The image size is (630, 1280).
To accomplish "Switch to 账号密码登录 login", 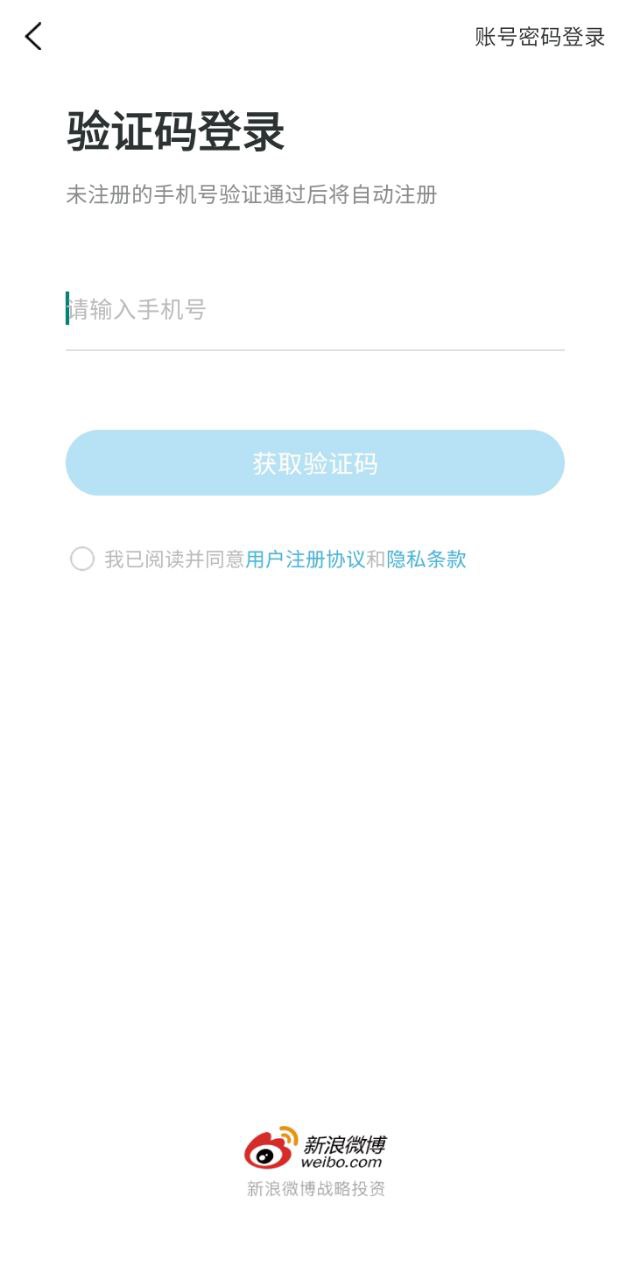I will [540, 38].
